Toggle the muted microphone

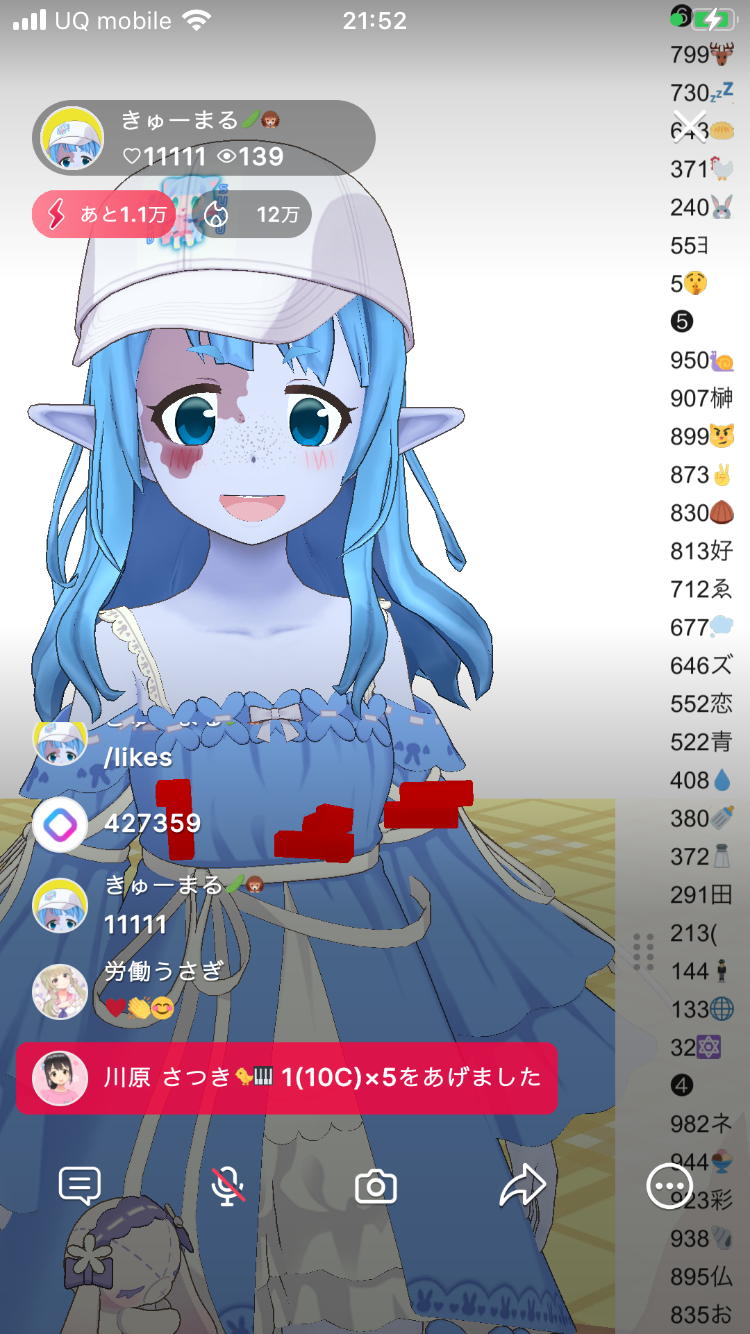point(228,1187)
